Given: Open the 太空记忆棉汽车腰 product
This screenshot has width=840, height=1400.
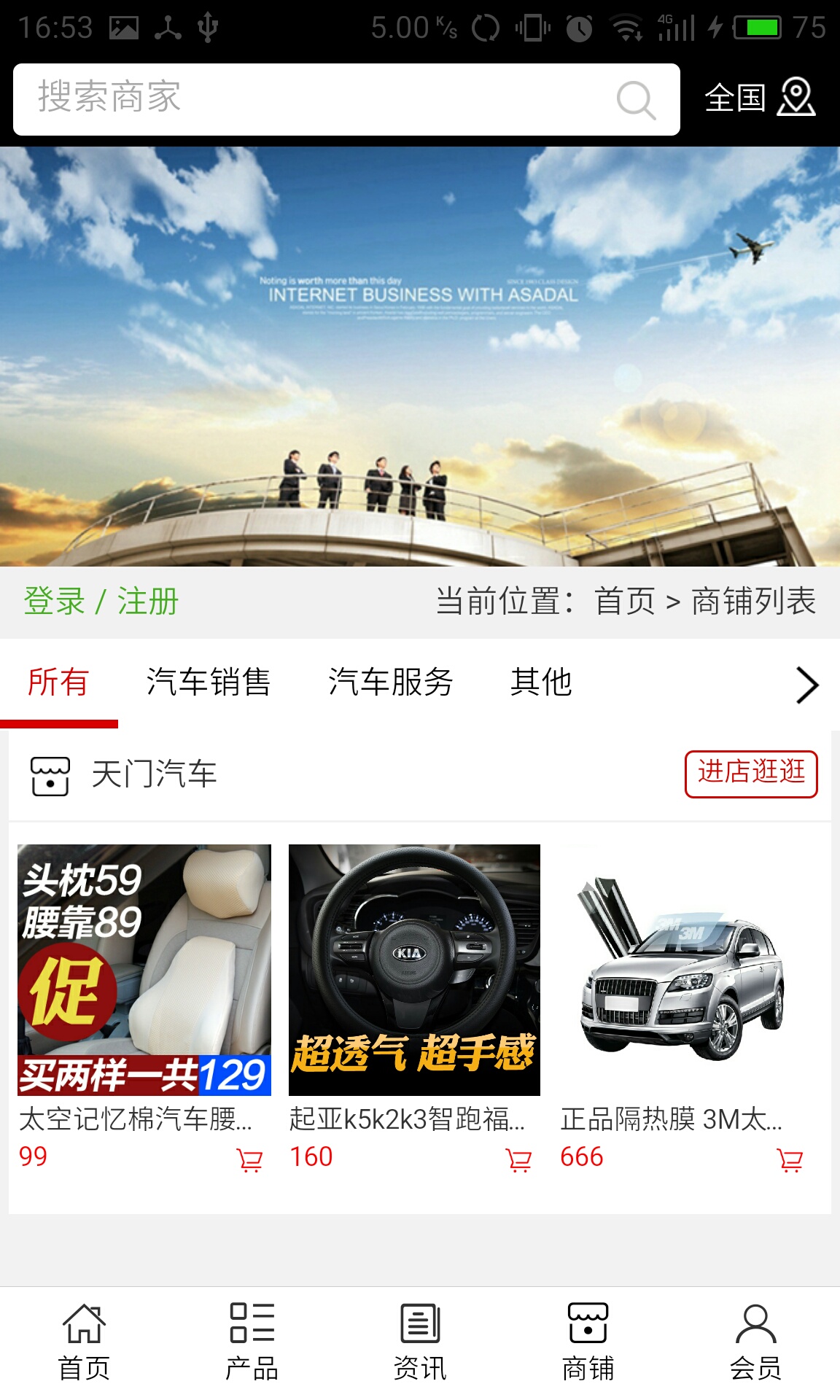Looking at the screenshot, I should [x=144, y=970].
